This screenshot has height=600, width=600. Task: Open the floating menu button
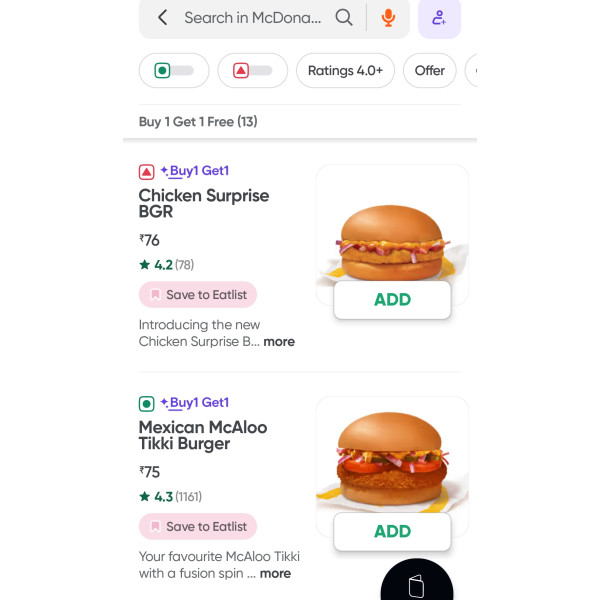(417, 585)
